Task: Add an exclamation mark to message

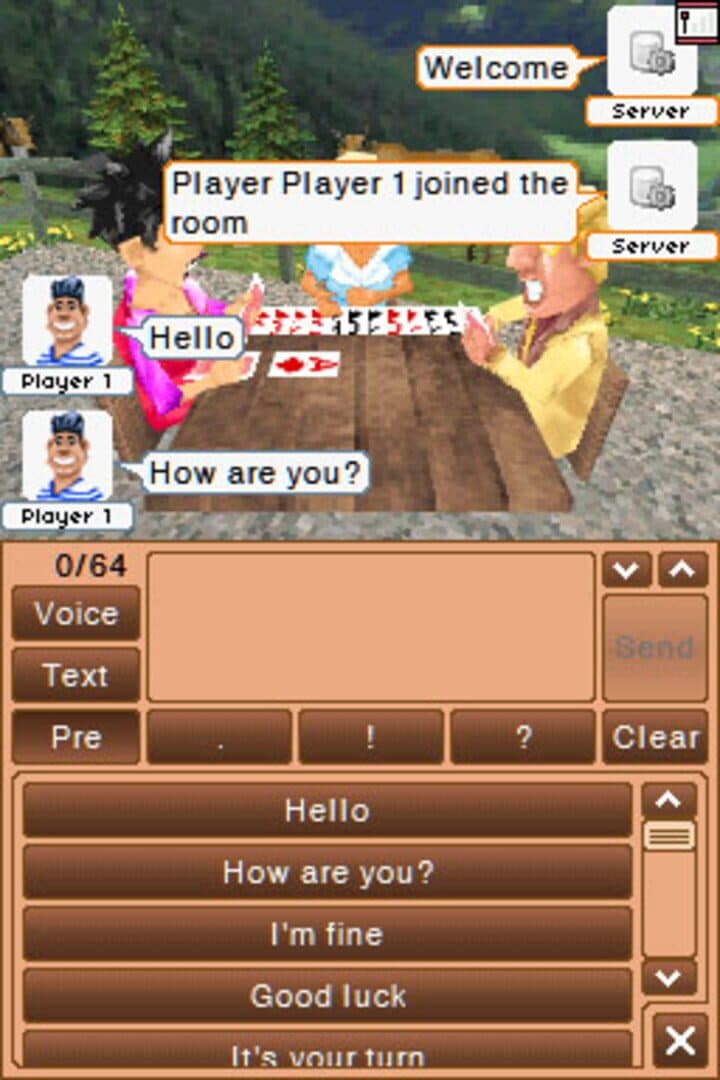Action: 371,737
